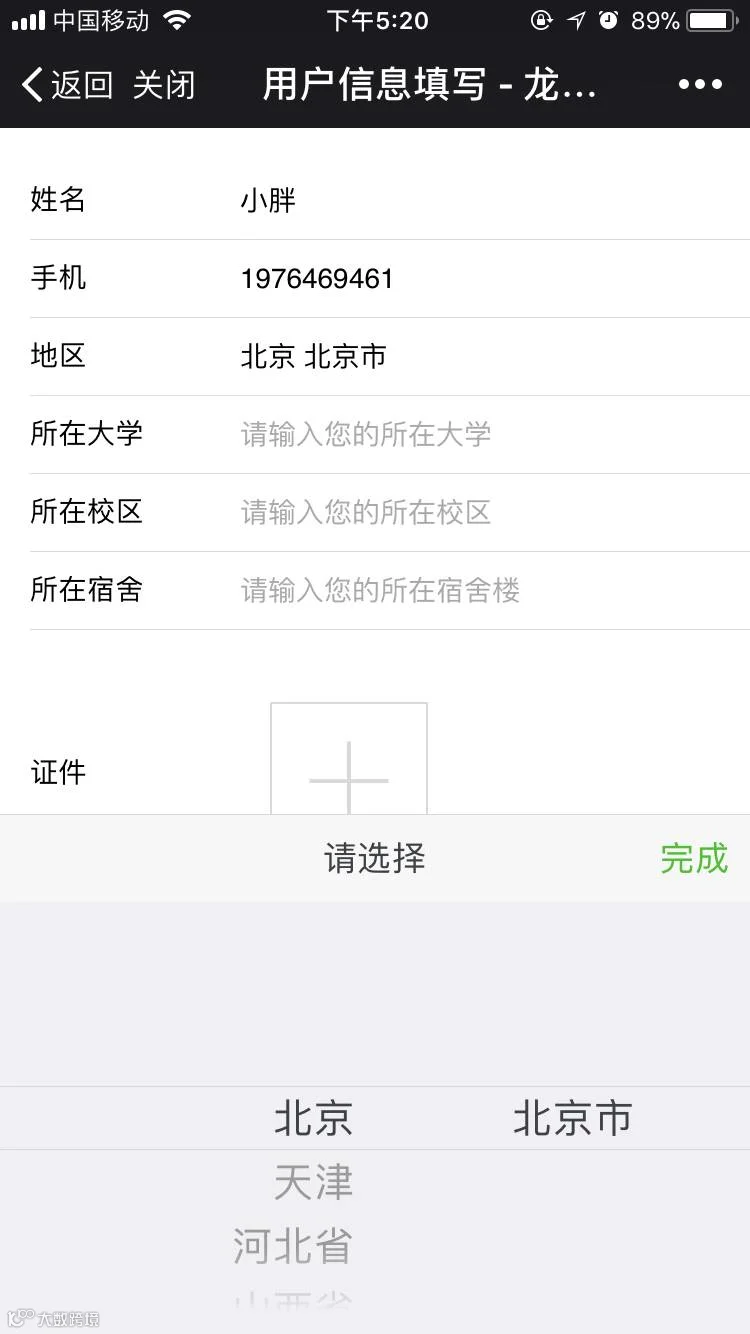Open the three-dot overflow menu
The image size is (750, 1334).
coord(700,85)
